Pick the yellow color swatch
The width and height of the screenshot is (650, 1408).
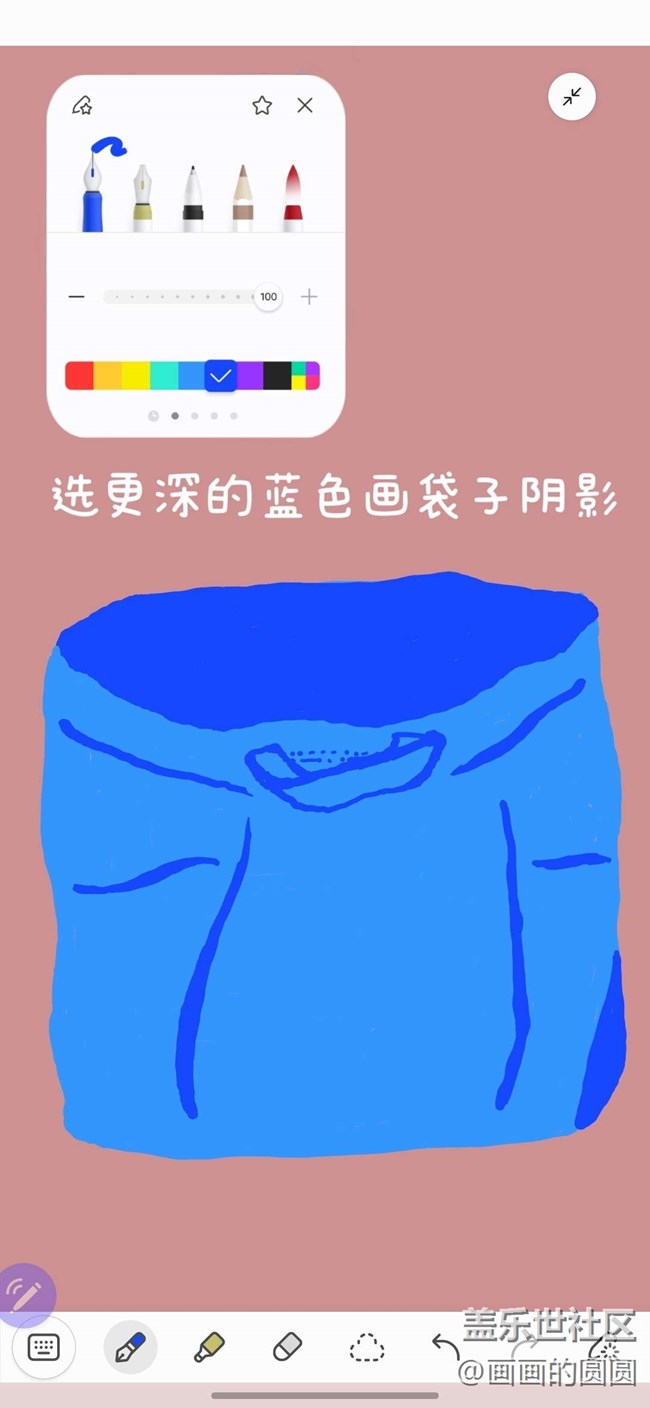136,376
